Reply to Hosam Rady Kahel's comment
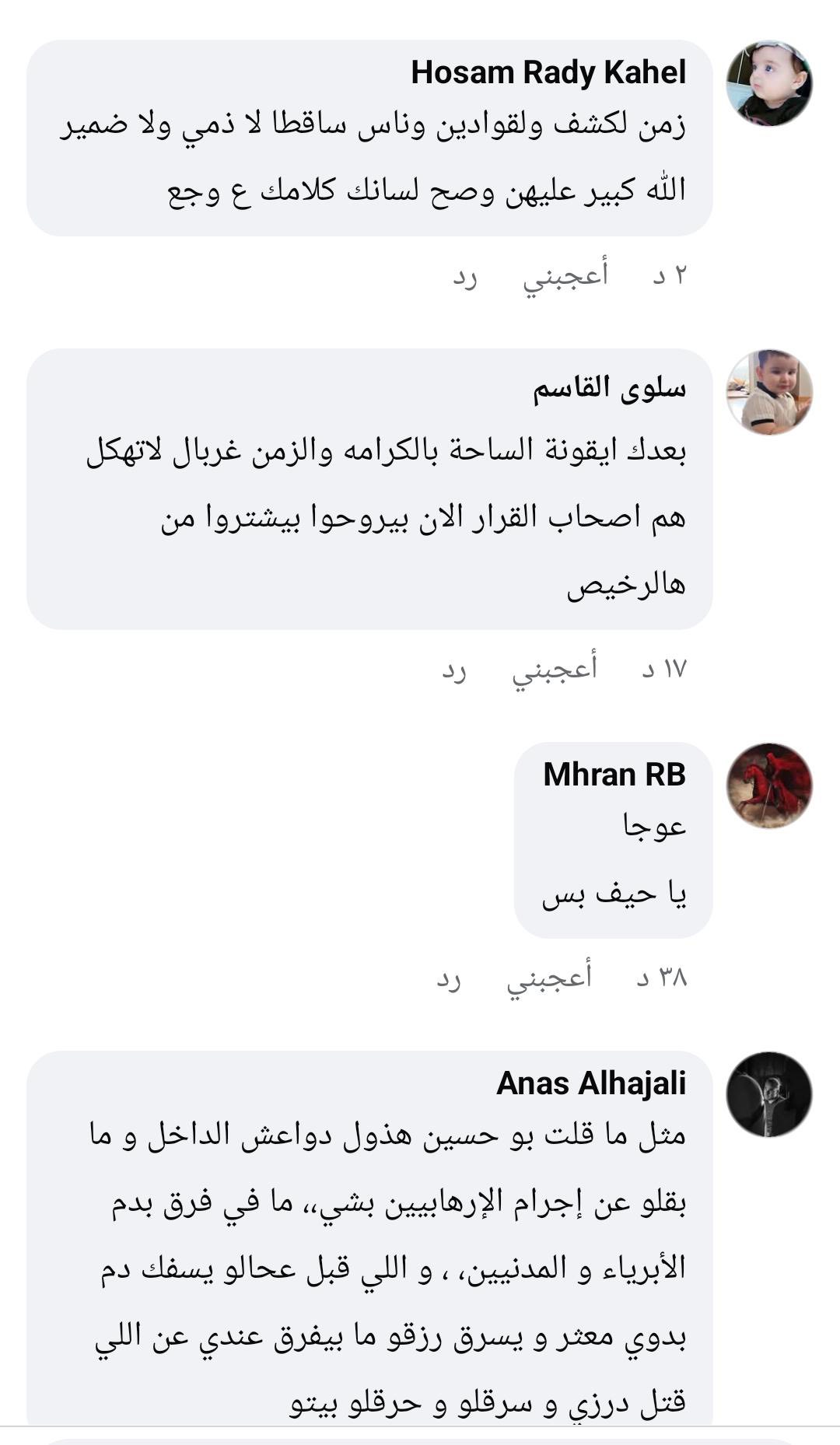The image size is (840, 1445). coord(465,276)
